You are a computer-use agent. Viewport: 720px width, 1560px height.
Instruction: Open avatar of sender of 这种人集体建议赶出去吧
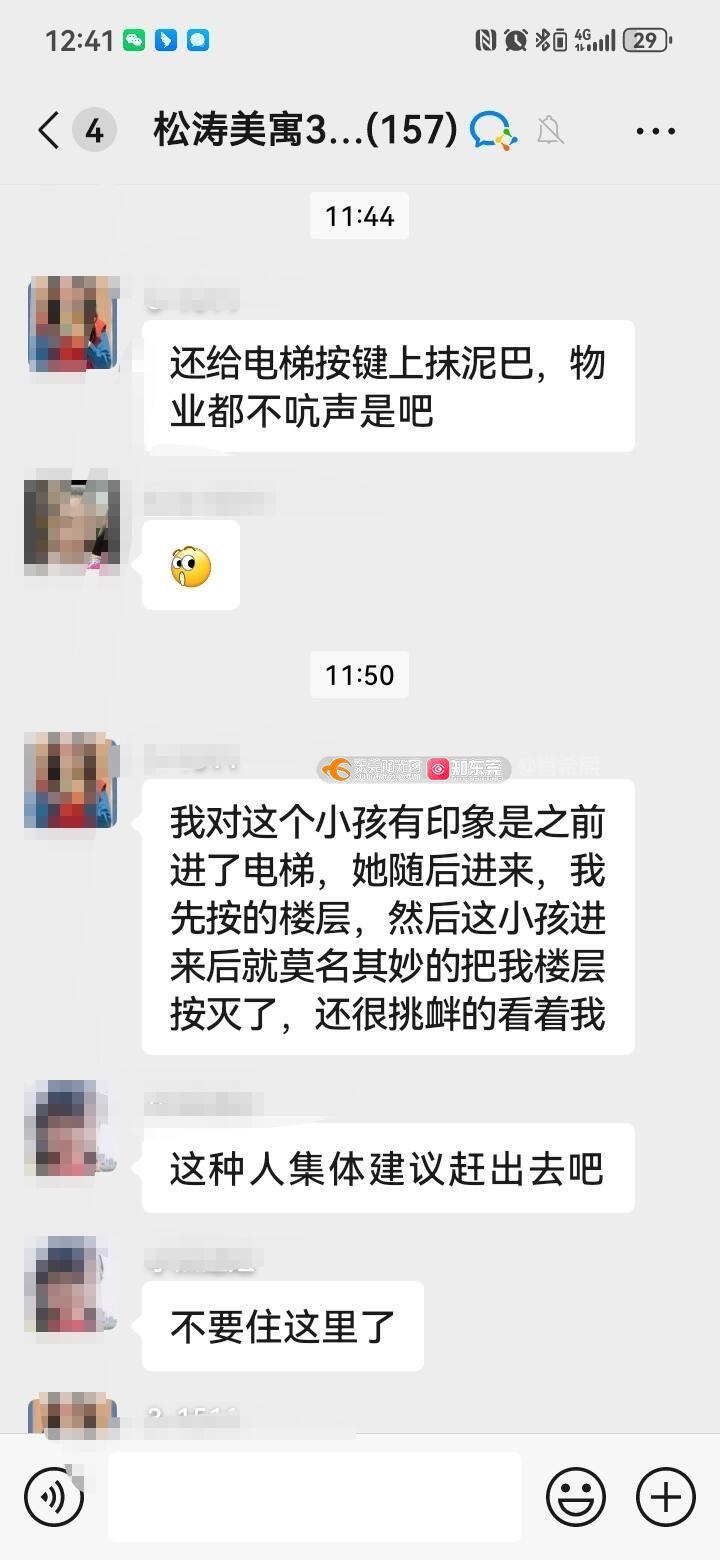[72, 1128]
